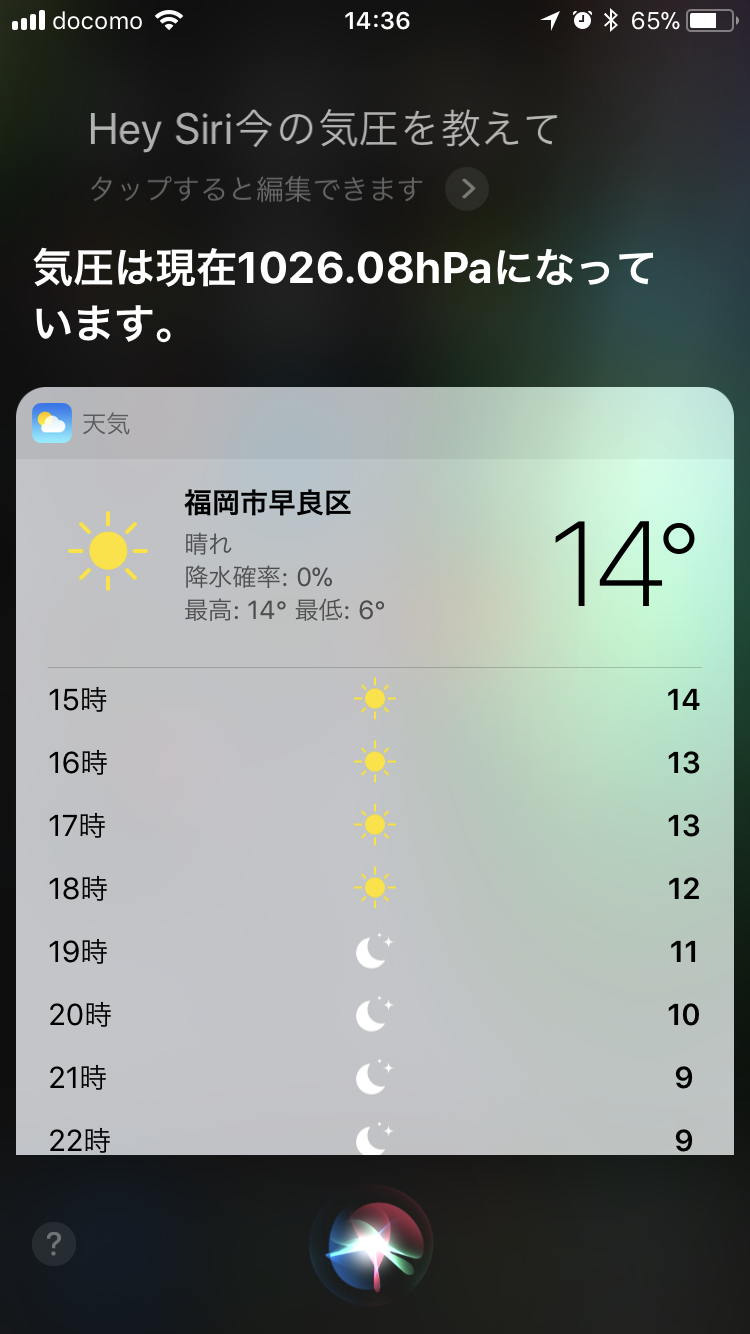
Task: Edit the 'Hey Siri今の気圧を教えて' query text
Action: click(323, 130)
